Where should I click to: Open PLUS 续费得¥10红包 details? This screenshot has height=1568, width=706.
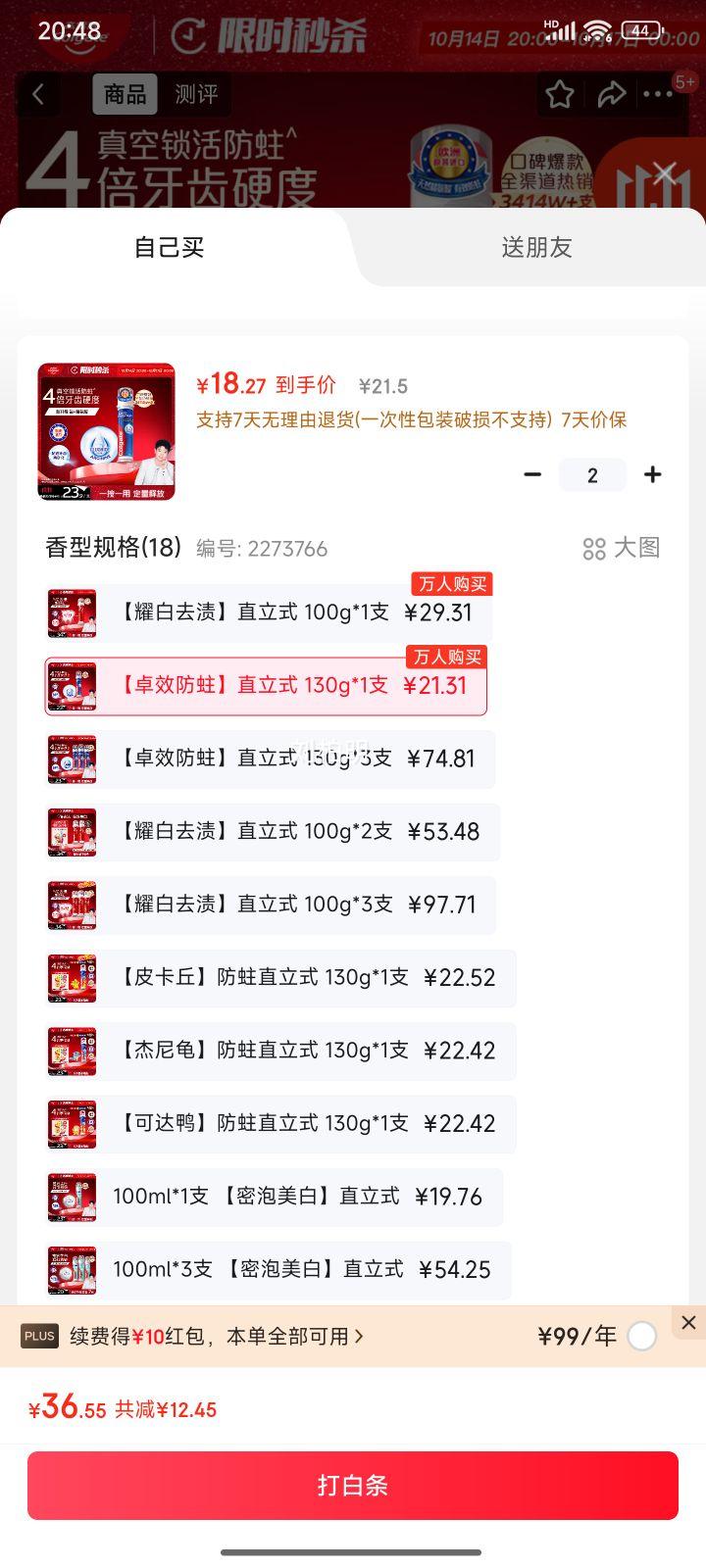[x=216, y=1337]
